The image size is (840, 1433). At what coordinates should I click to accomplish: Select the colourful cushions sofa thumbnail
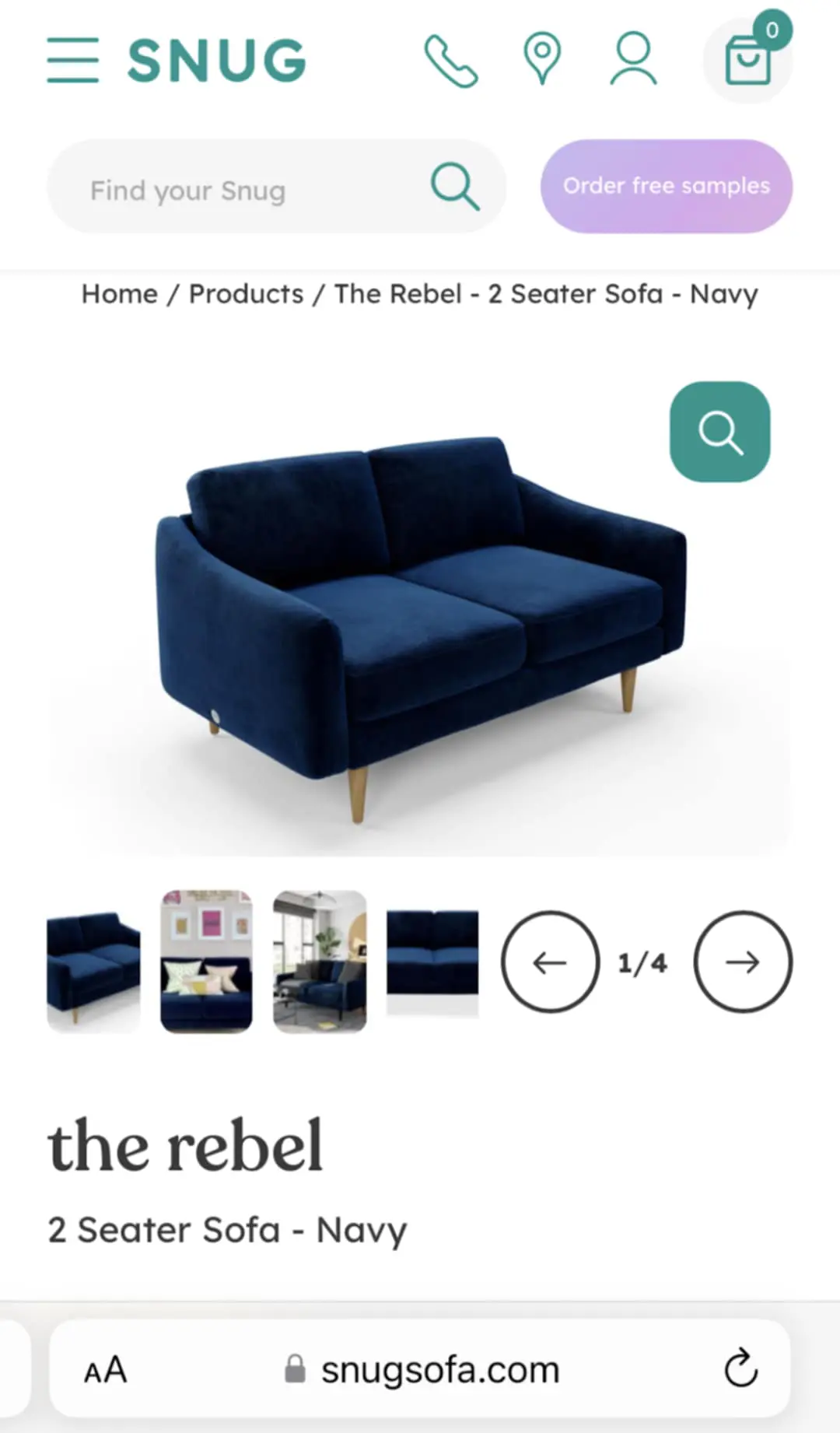coord(206,962)
